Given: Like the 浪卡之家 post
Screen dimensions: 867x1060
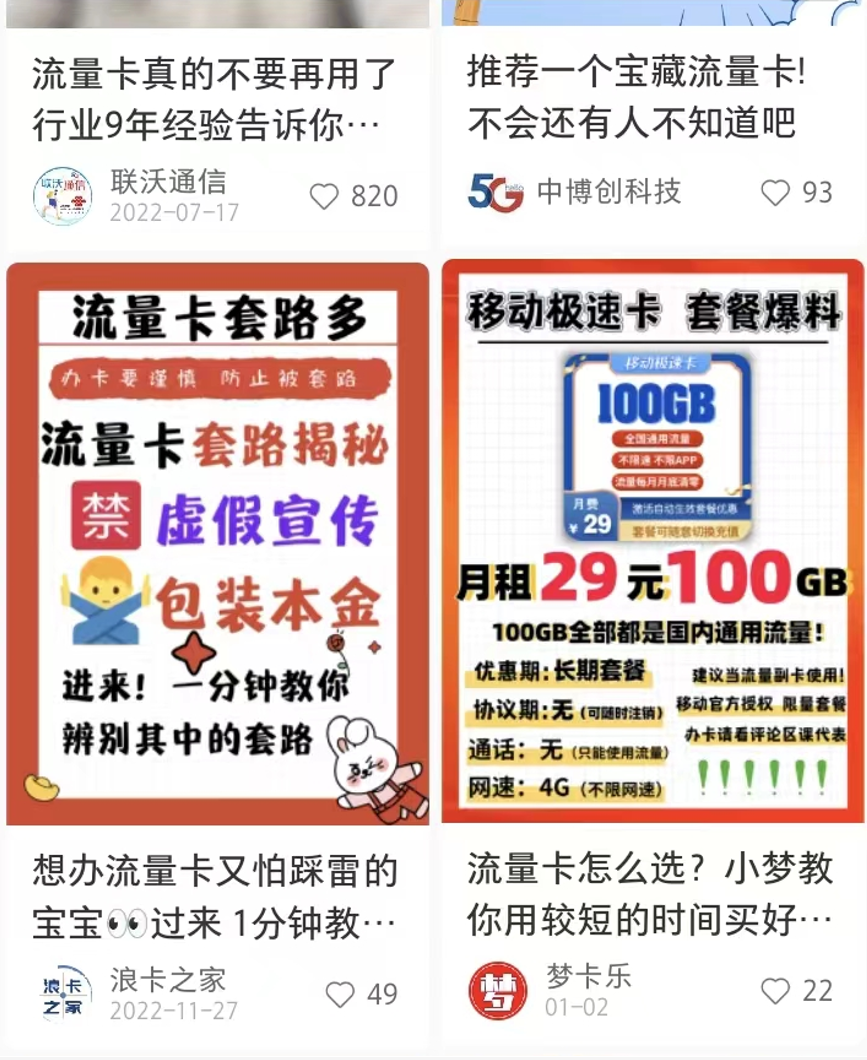Looking at the screenshot, I should click(340, 994).
